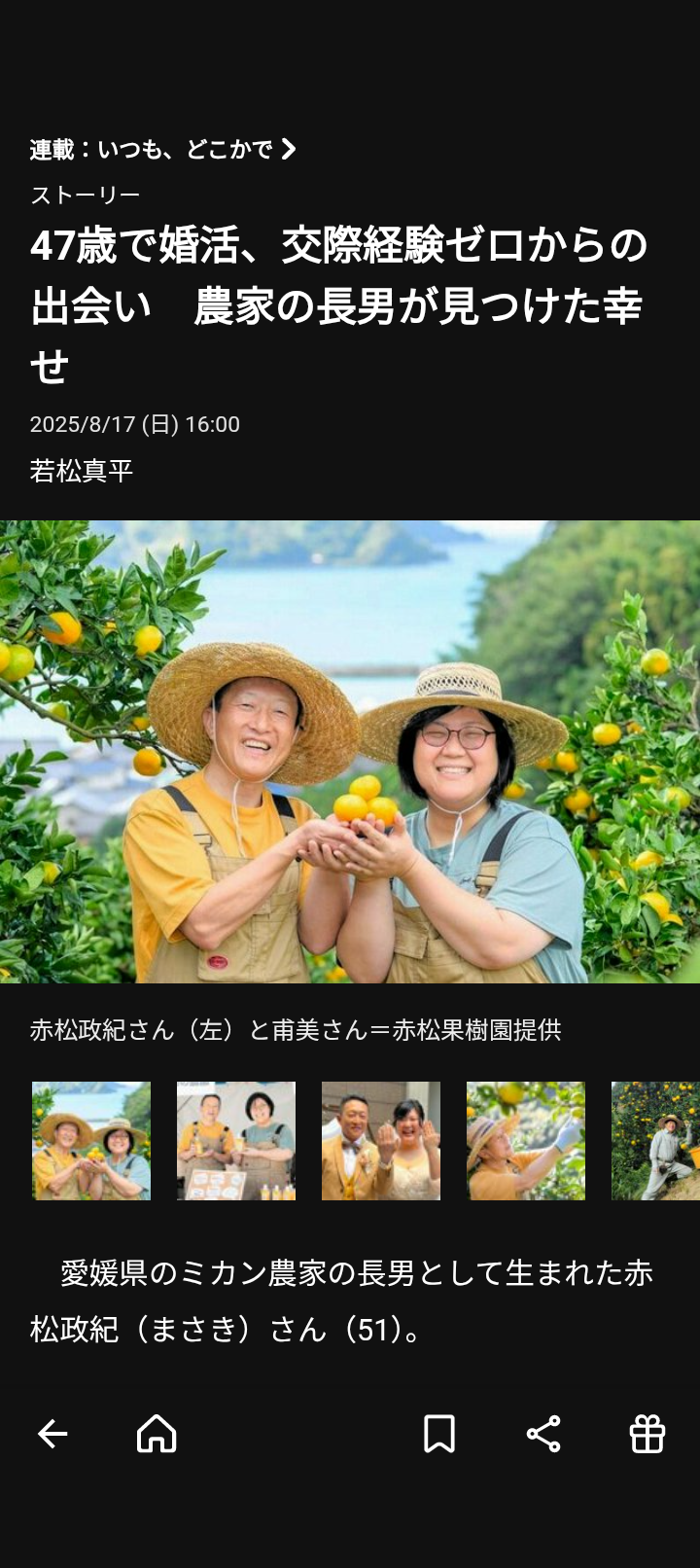Open the main photo of the couple holding mikan
The width and height of the screenshot is (700, 1568).
click(350, 751)
